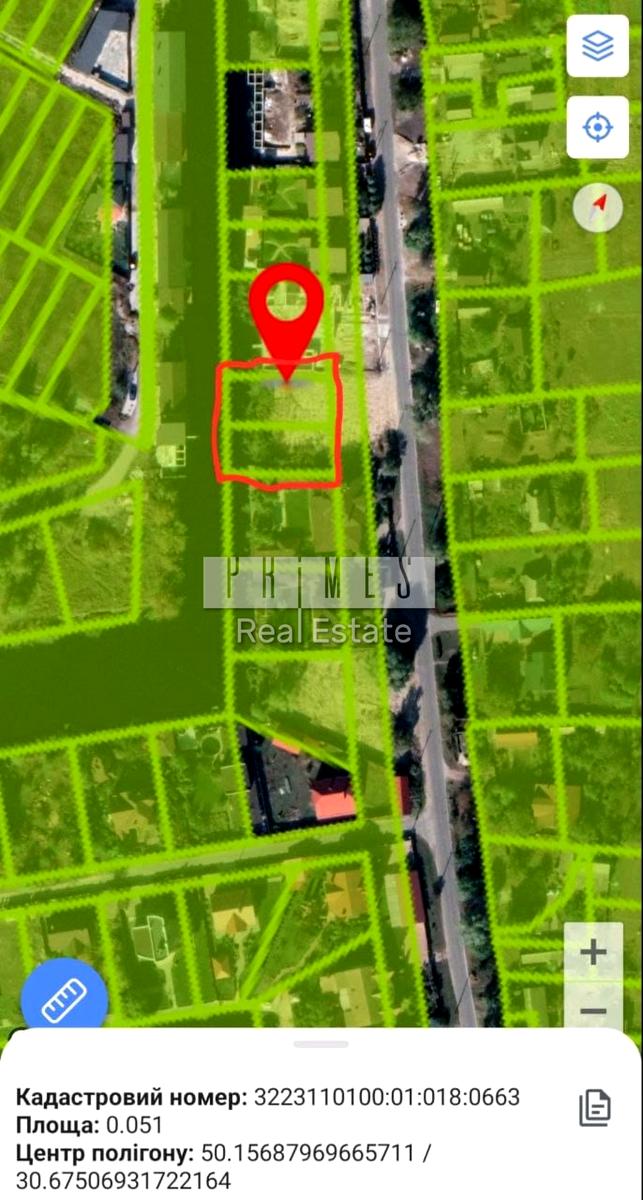Open the map layers selector

click(597, 47)
